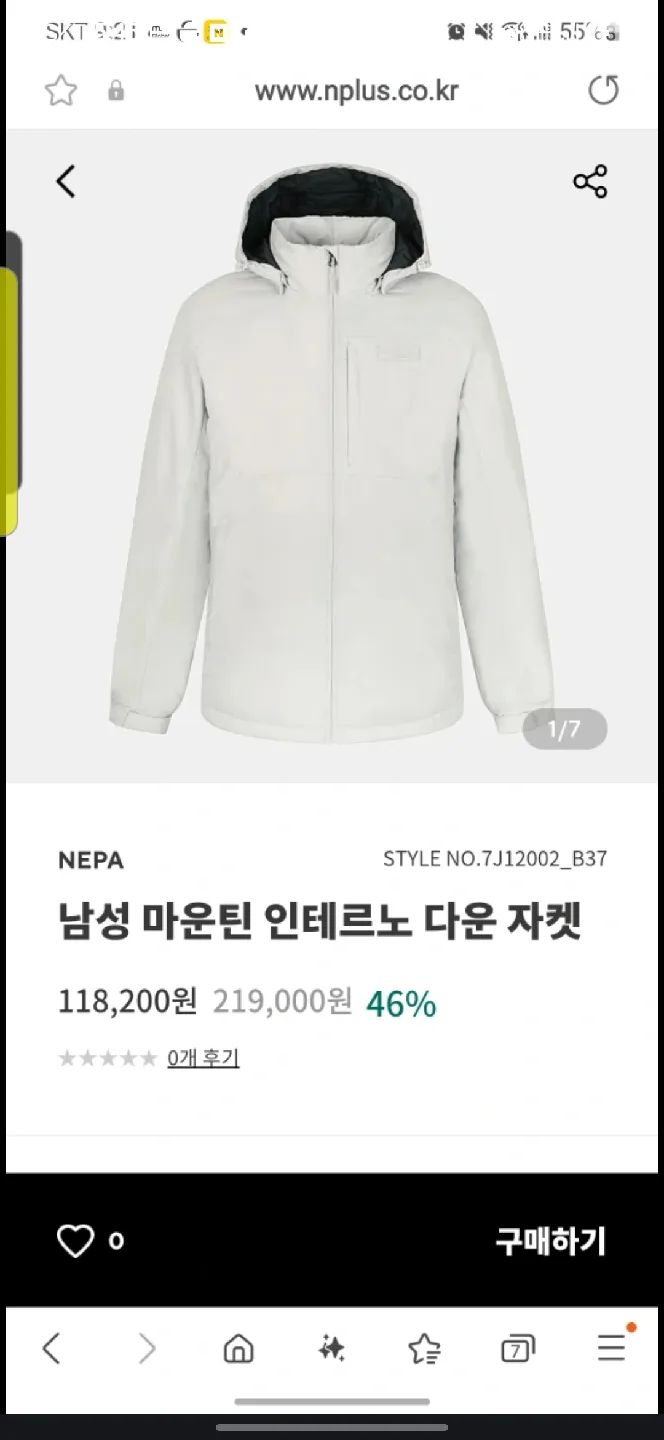This screenshot has width=664, height=1440.
Task: Open the browser AI sparkle feature
Action: [x=331, y=1349]
